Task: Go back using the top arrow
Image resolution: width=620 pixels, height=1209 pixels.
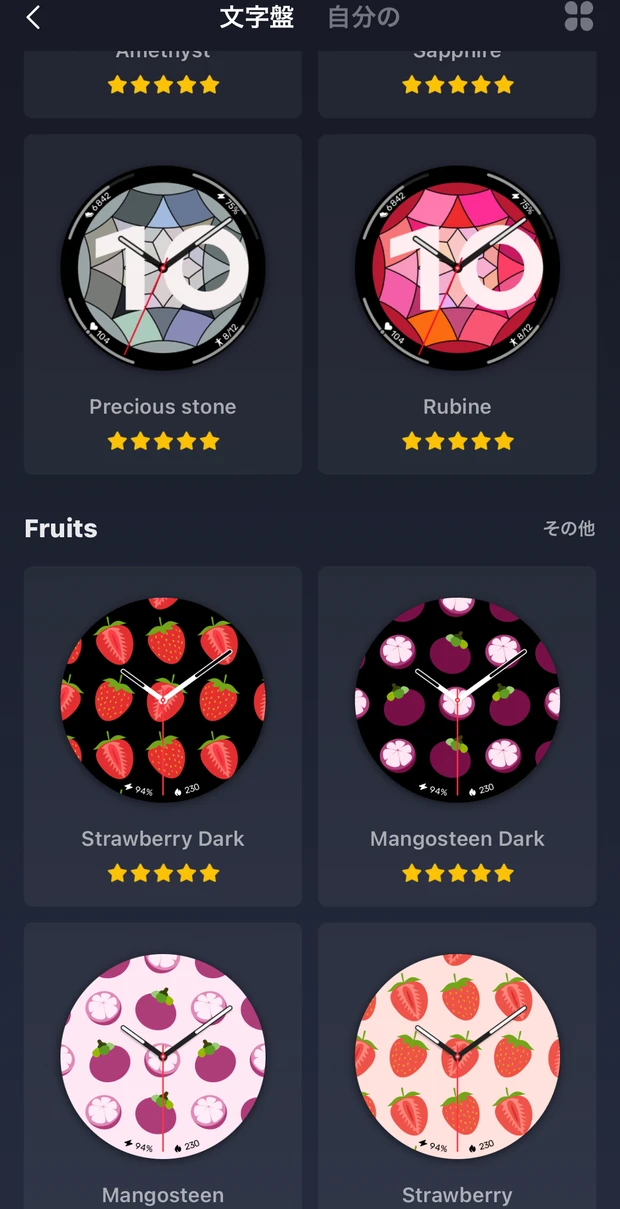Action: (33, 17)
